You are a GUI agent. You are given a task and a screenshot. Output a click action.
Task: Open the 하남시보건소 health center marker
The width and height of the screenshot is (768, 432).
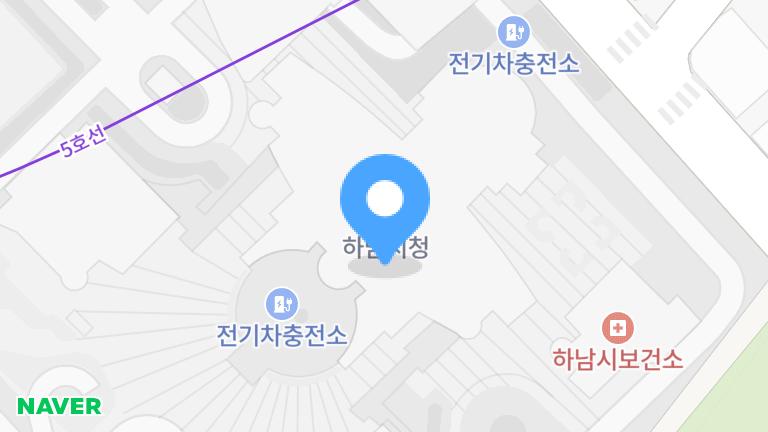(618, 327)
